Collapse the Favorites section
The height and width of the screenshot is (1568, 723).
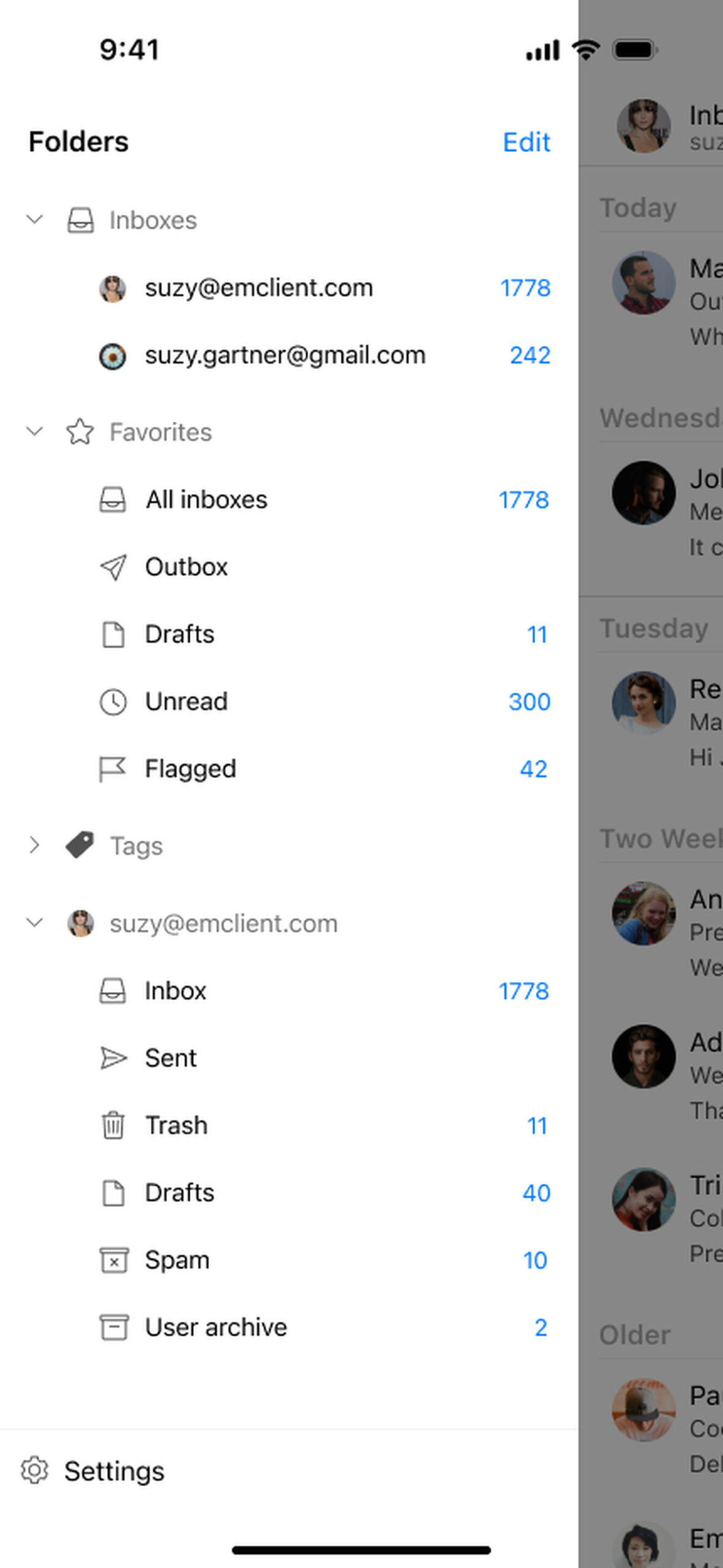(35, 431)
